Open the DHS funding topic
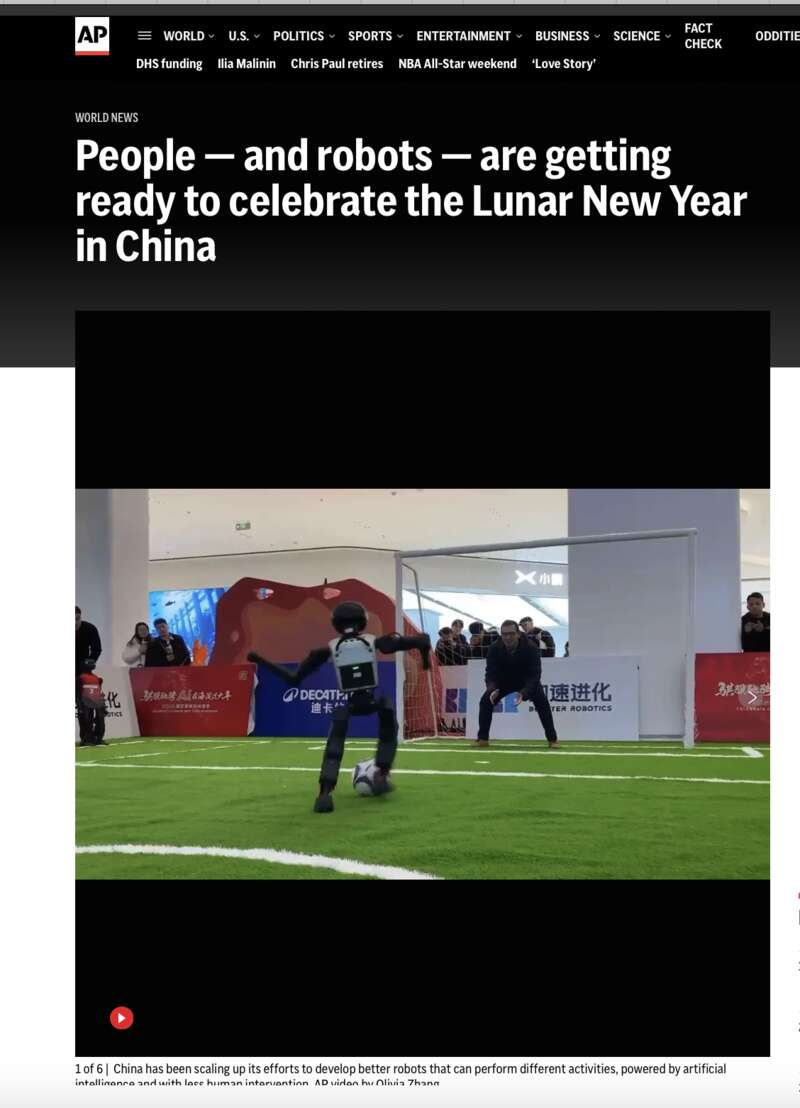The width and height of the screenshot is (800, 1108). [169, 64]
